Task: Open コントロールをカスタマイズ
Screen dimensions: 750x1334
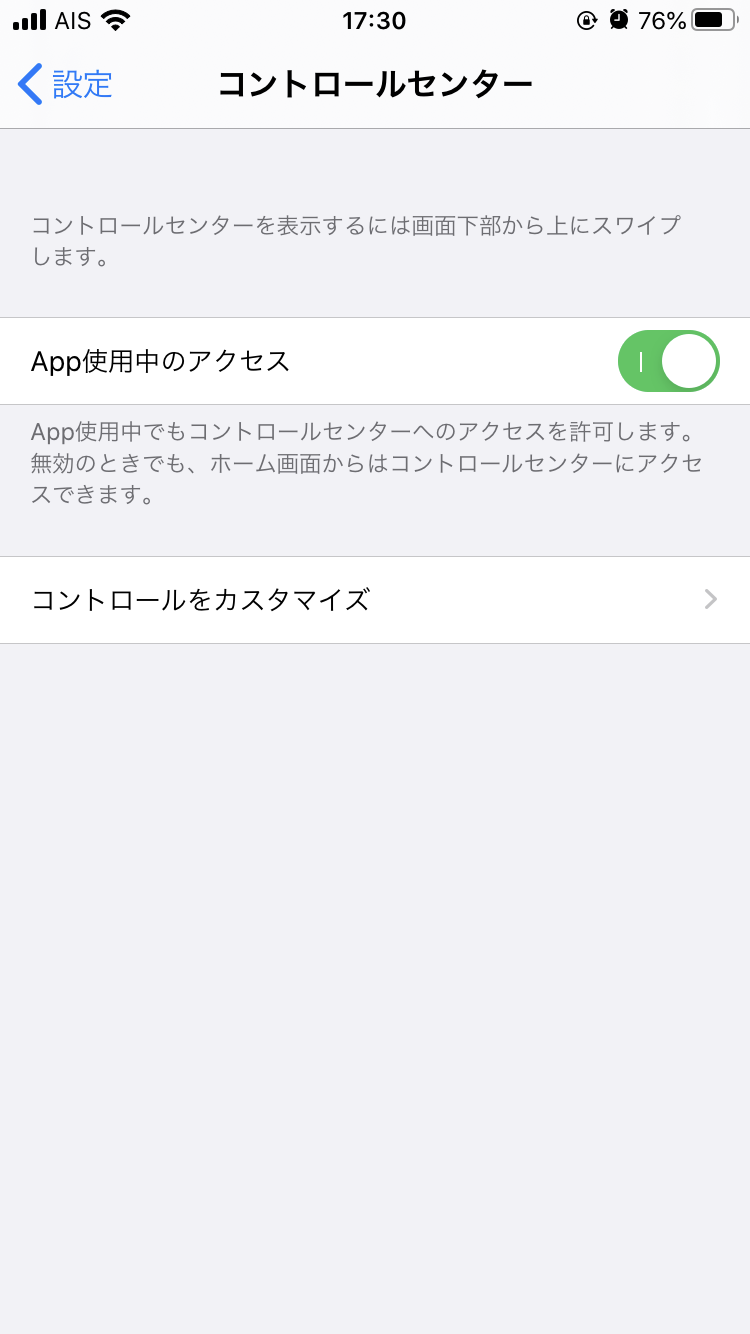Action: pyautogui.click(x=375, y=600)
